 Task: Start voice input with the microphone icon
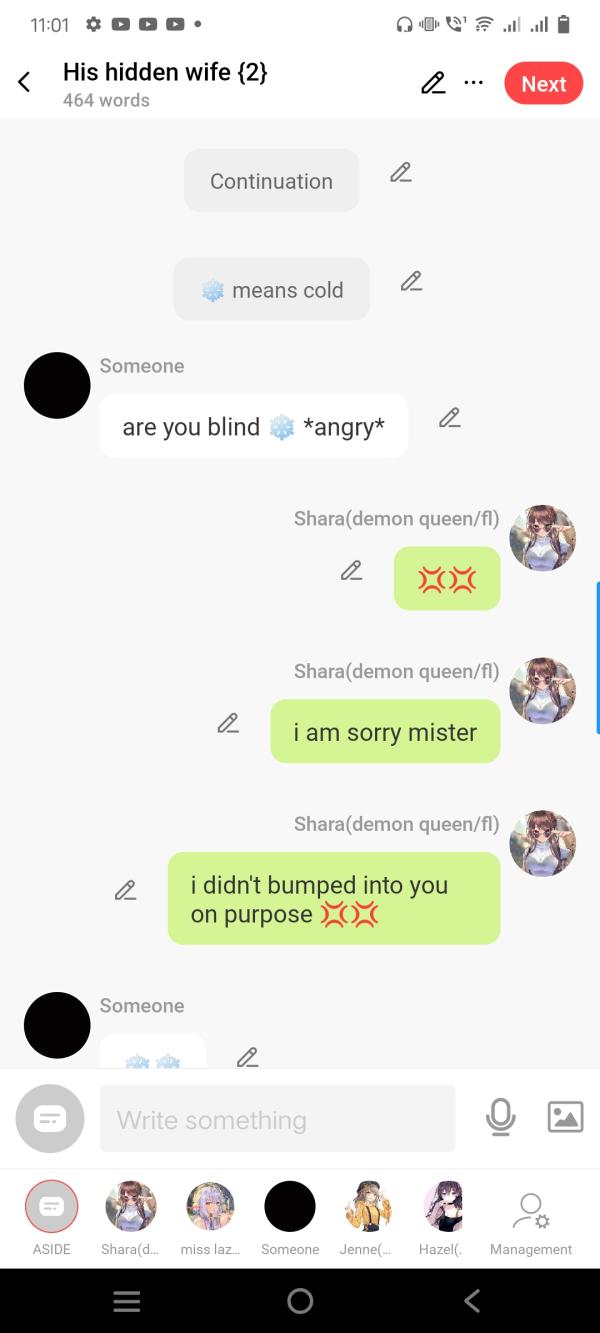500,1117
